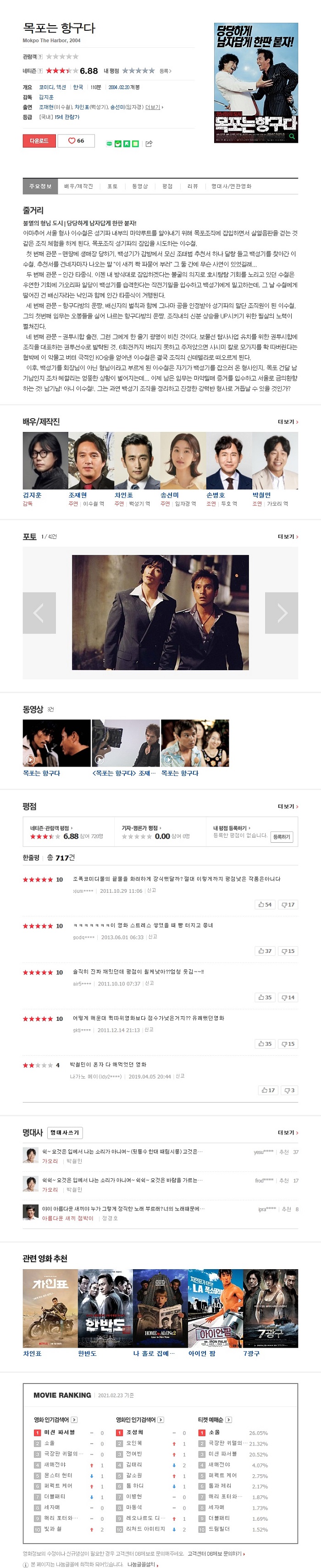Tap 등록하기 to register my rating
The width and height of the screenshot is (321, 1568).
pos(281,837)
